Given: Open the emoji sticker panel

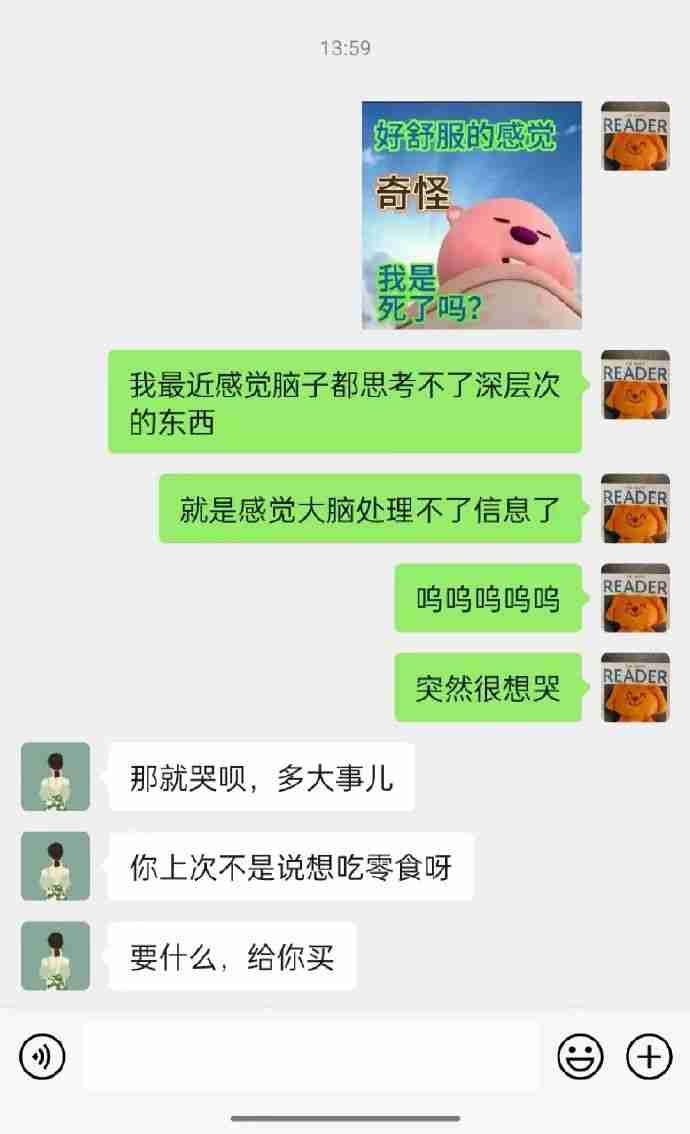Looking at the screenshot, I should coord(580,1057).
